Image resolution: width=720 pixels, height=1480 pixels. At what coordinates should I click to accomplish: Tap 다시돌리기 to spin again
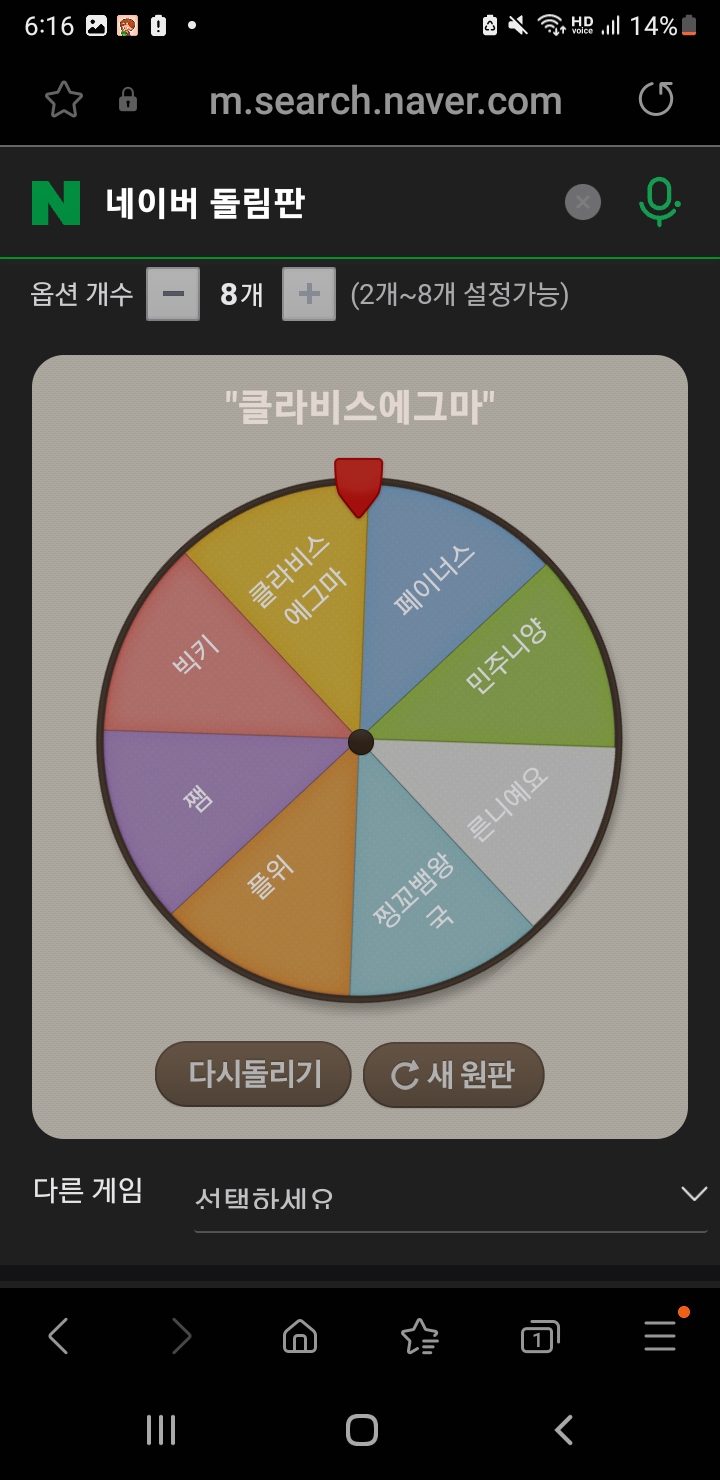point(254,1074)
